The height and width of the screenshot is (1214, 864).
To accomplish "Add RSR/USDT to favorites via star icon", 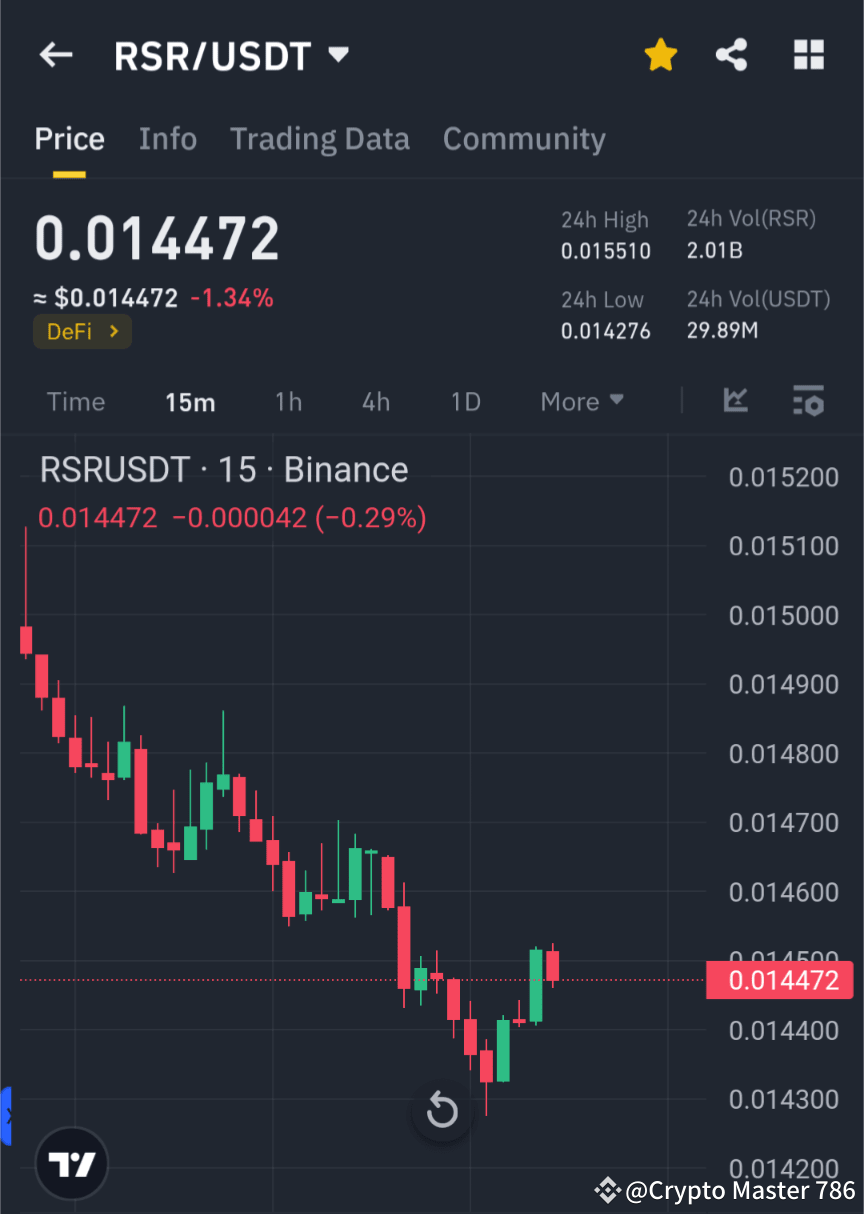I will [x=660, y=55].
